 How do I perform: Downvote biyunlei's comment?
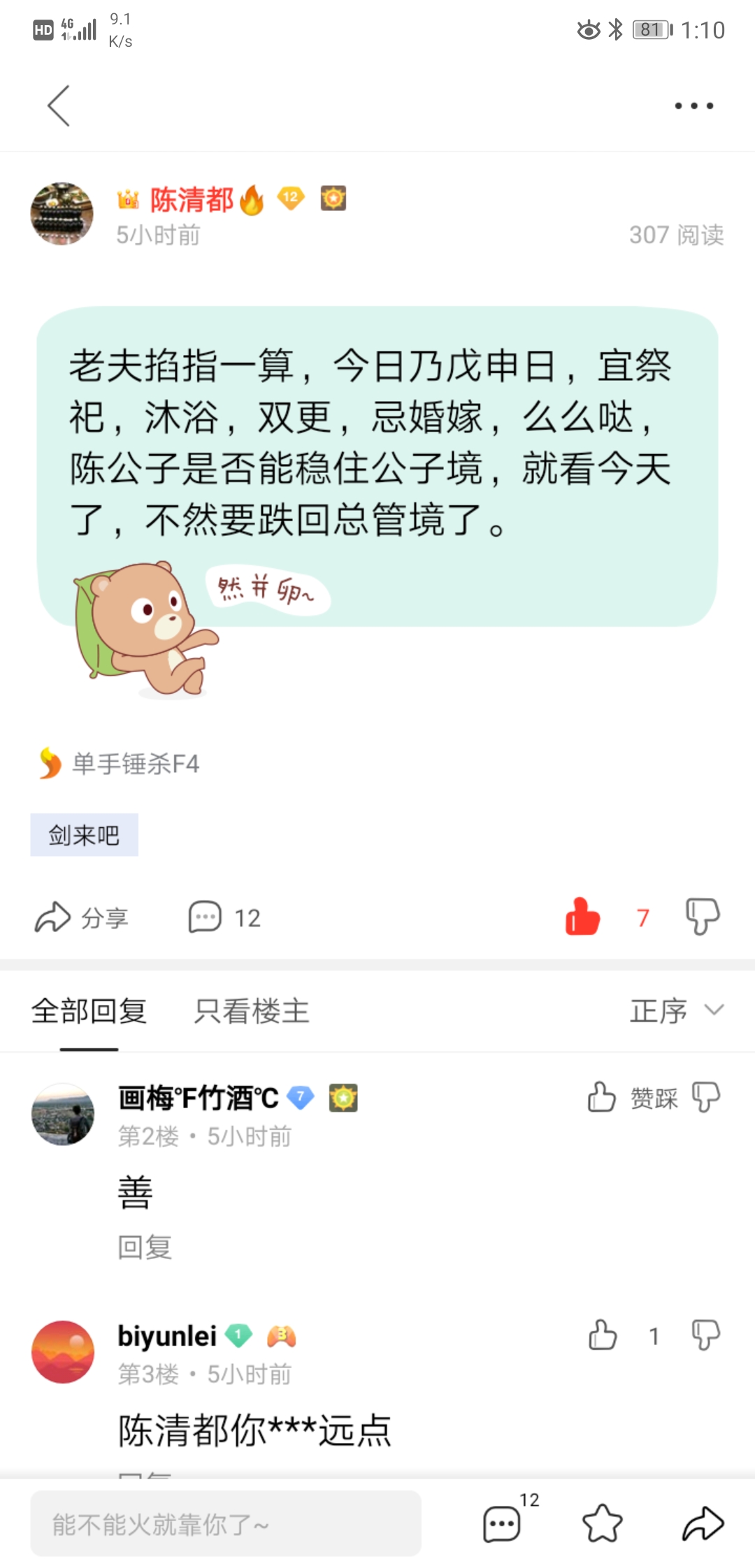(705, 1335)
